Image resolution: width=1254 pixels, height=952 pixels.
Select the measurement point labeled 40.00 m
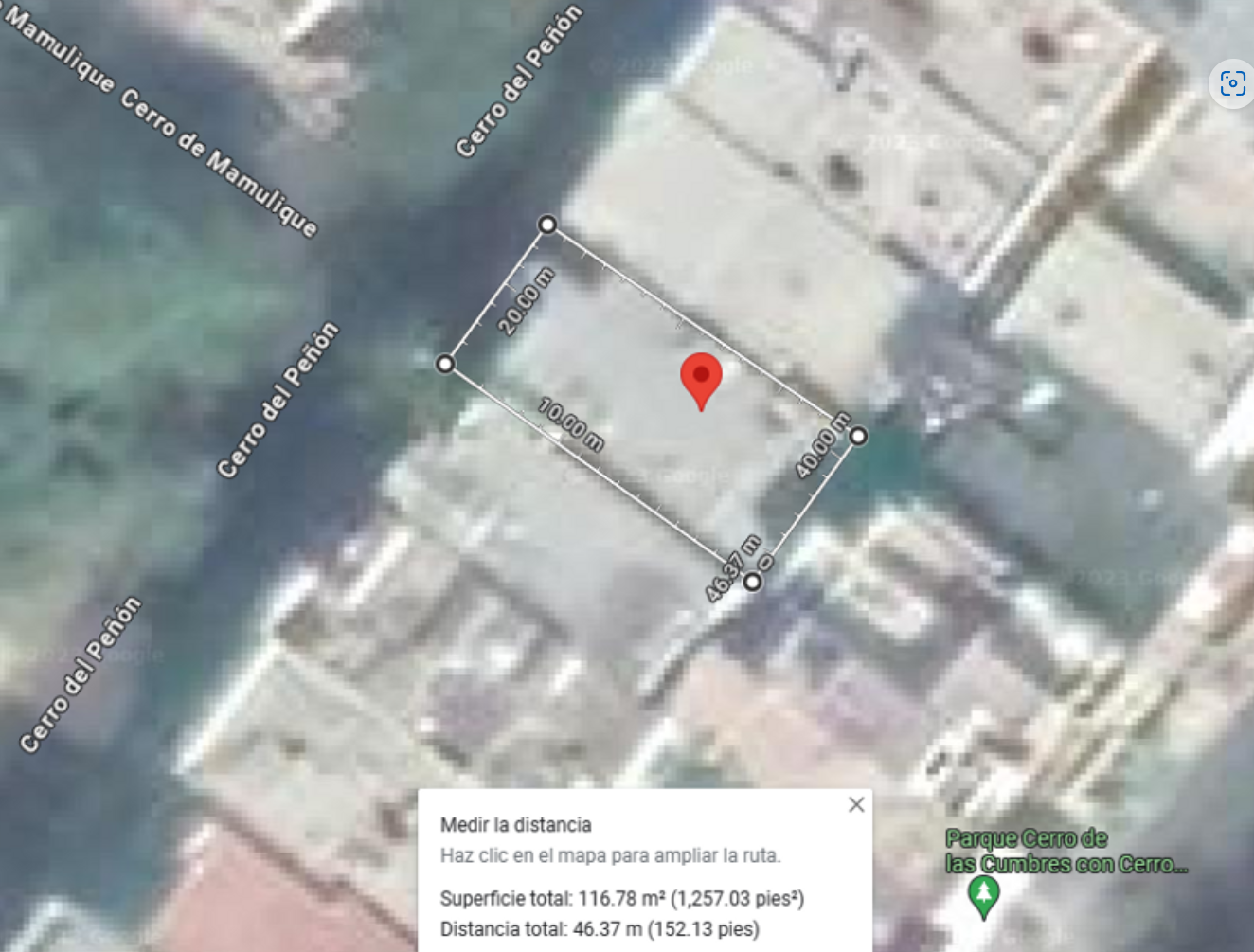[858, 436]
